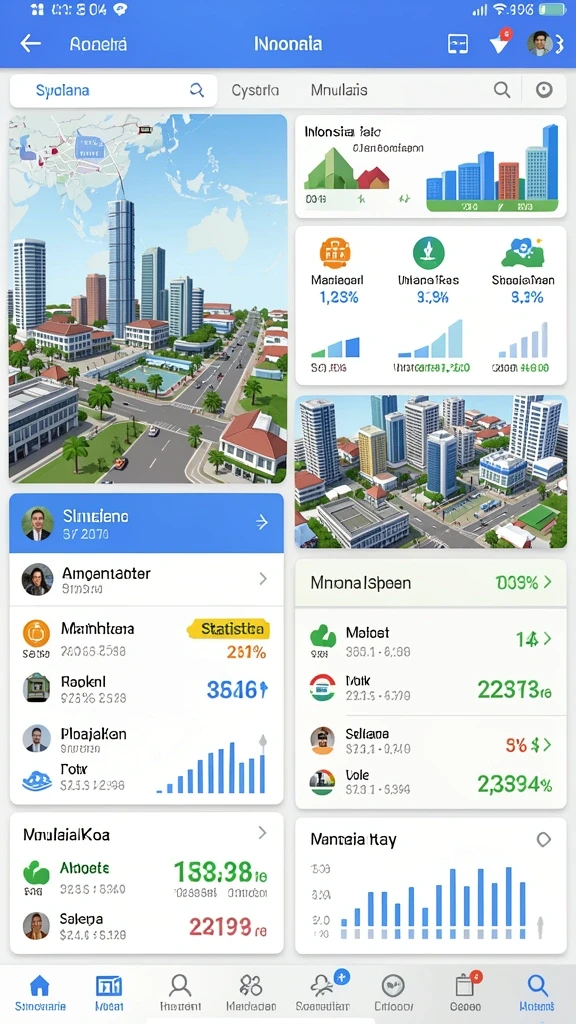Tap the Syolana search field

pos(113,90)
